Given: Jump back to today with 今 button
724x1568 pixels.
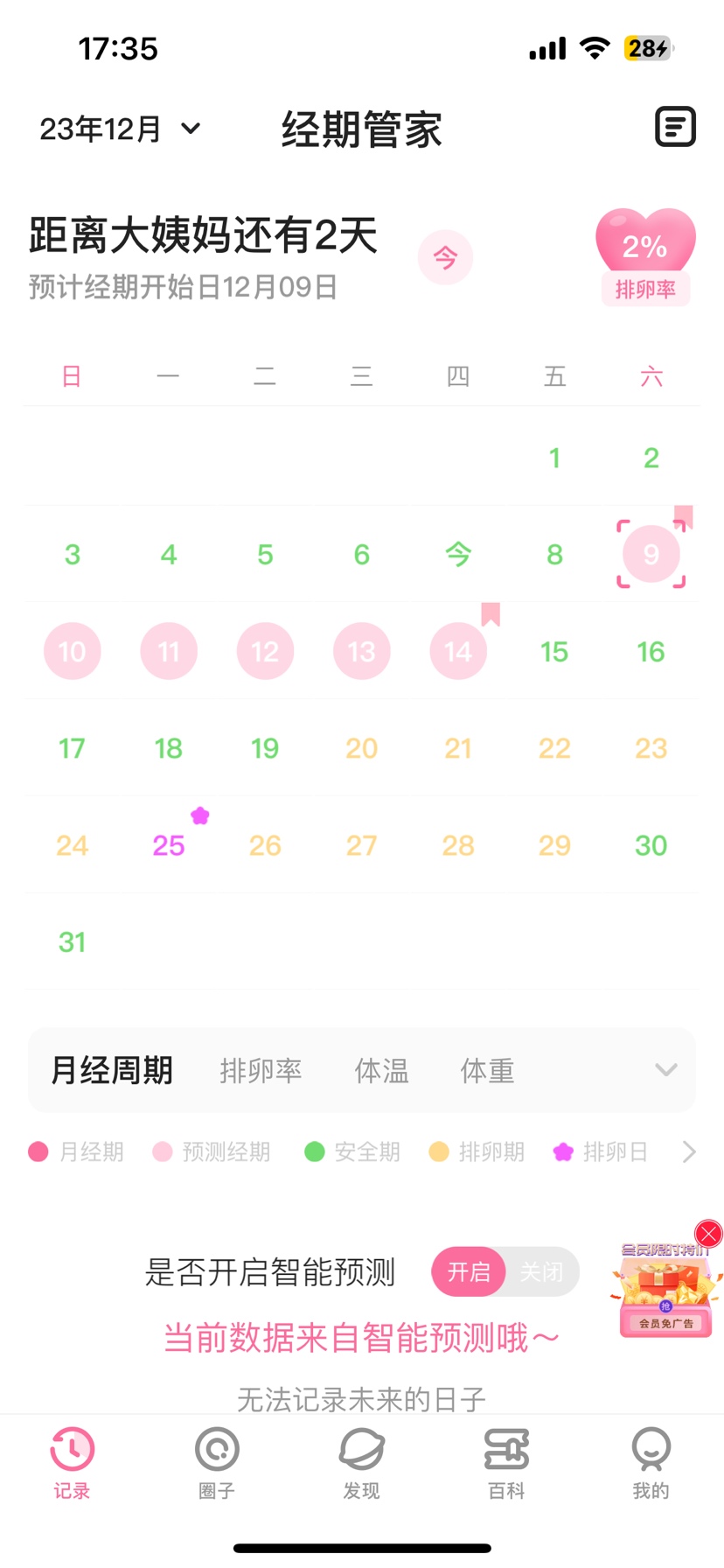Looking at the screenshot, I should click(445, 258).
